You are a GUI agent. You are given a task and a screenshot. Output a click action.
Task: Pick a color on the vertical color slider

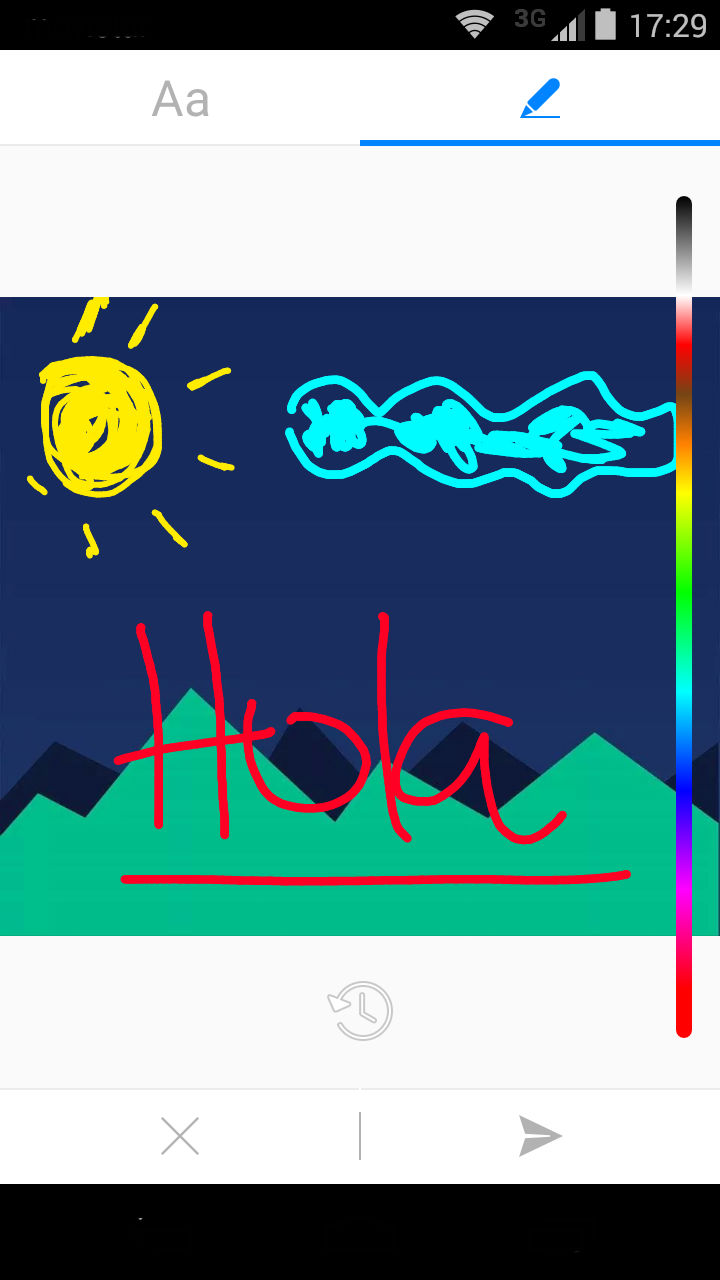tap(684, 617)
